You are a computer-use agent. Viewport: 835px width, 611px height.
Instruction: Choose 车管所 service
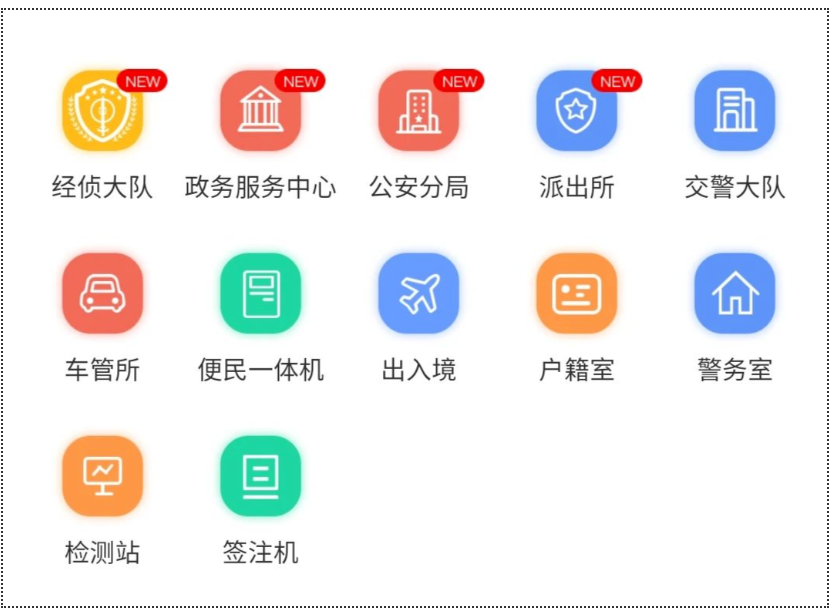click(x=102, y=294)
